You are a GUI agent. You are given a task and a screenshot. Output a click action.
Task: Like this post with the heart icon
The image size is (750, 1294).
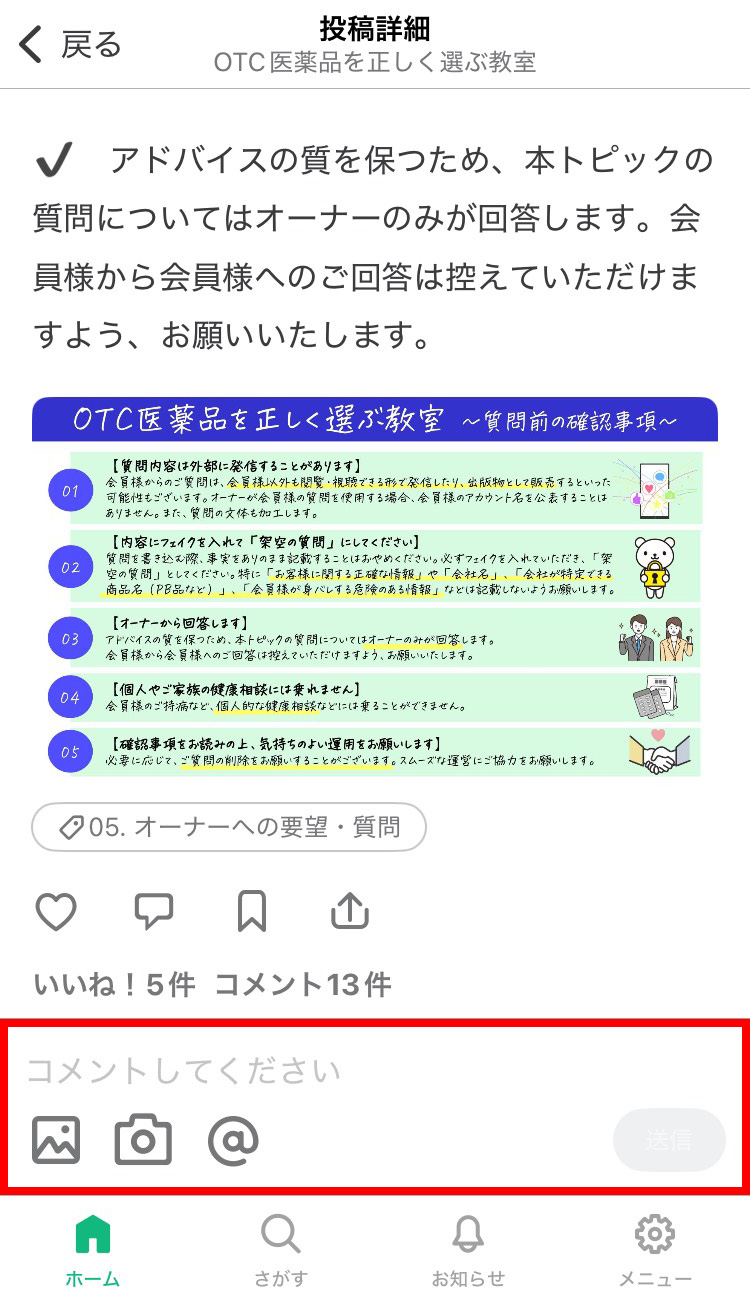coord(56,911)
